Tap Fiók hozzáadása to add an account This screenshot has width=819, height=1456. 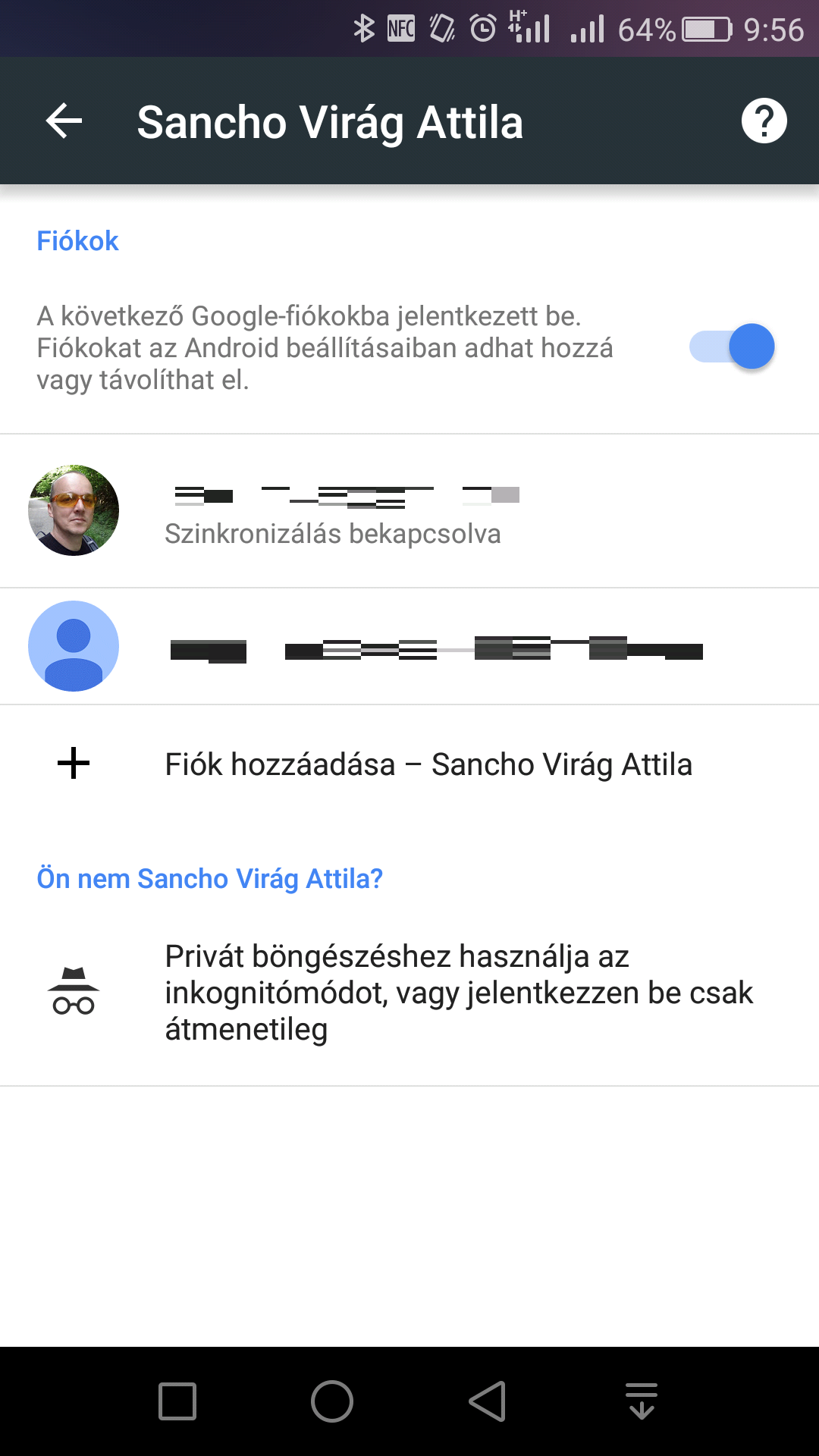click(409, 764)
